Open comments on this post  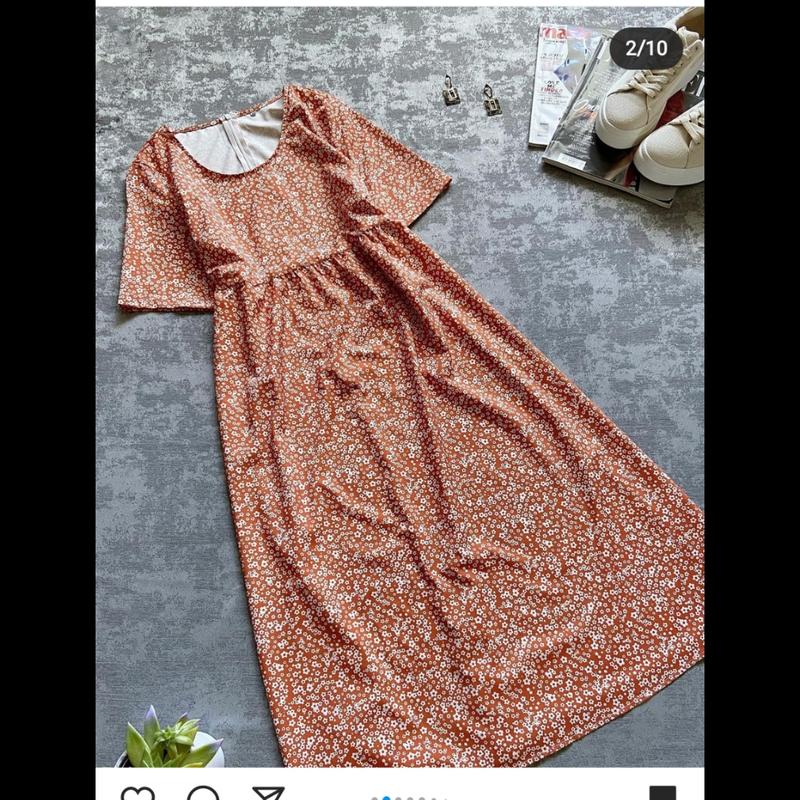click(x=203, y=794)
